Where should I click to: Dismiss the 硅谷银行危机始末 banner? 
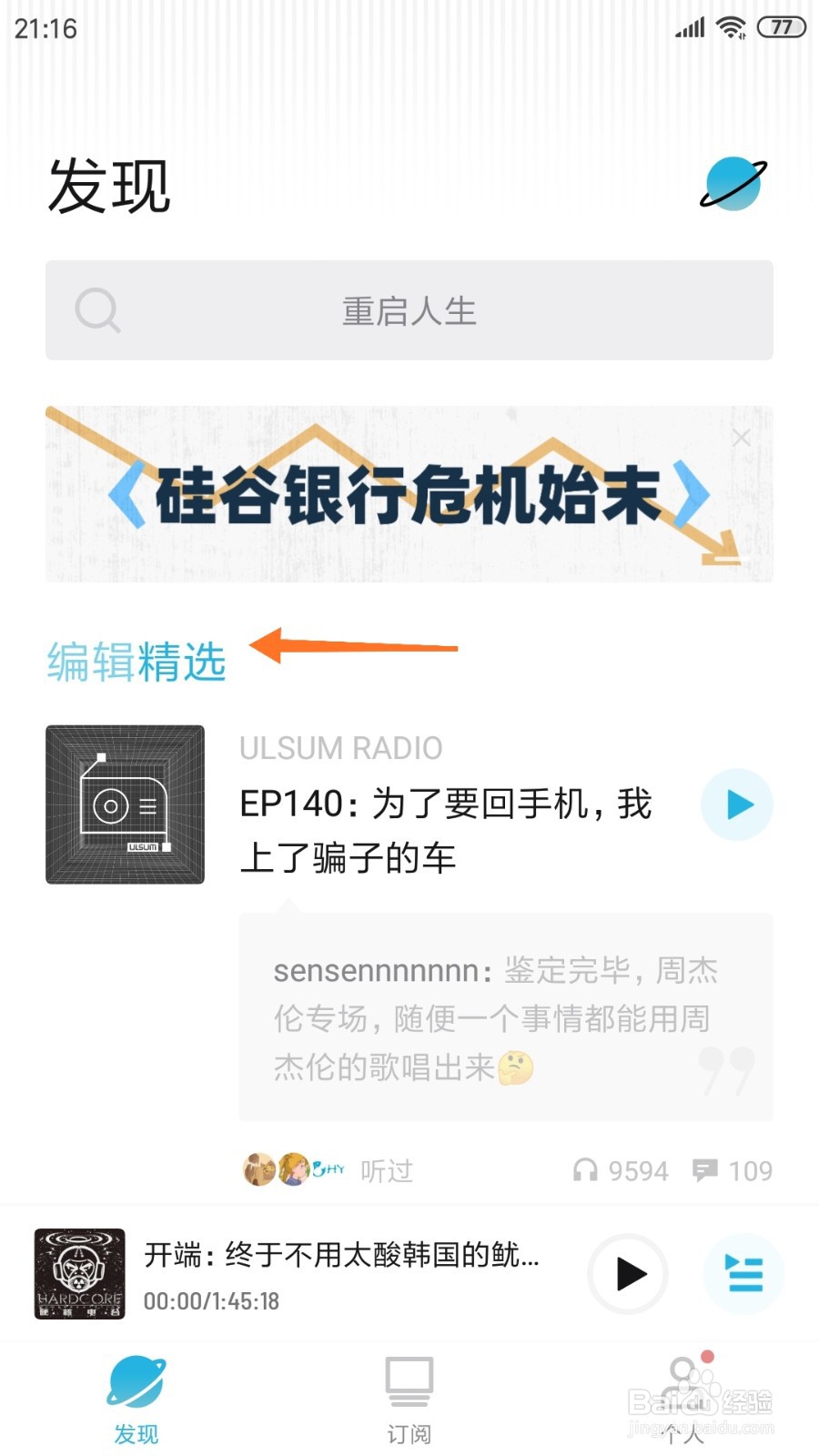click(x=743, y=438)
